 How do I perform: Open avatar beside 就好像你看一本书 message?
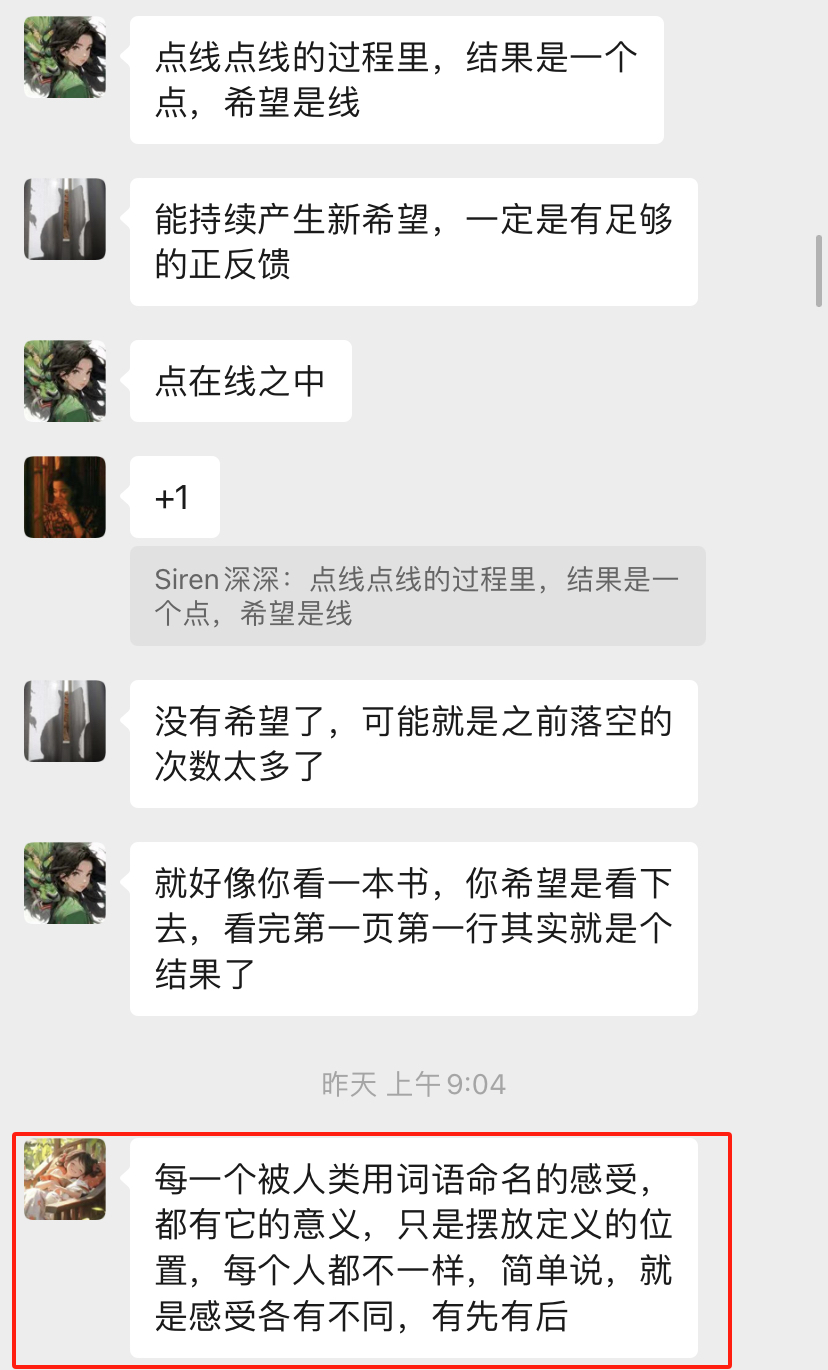click(x=65, y=883)
